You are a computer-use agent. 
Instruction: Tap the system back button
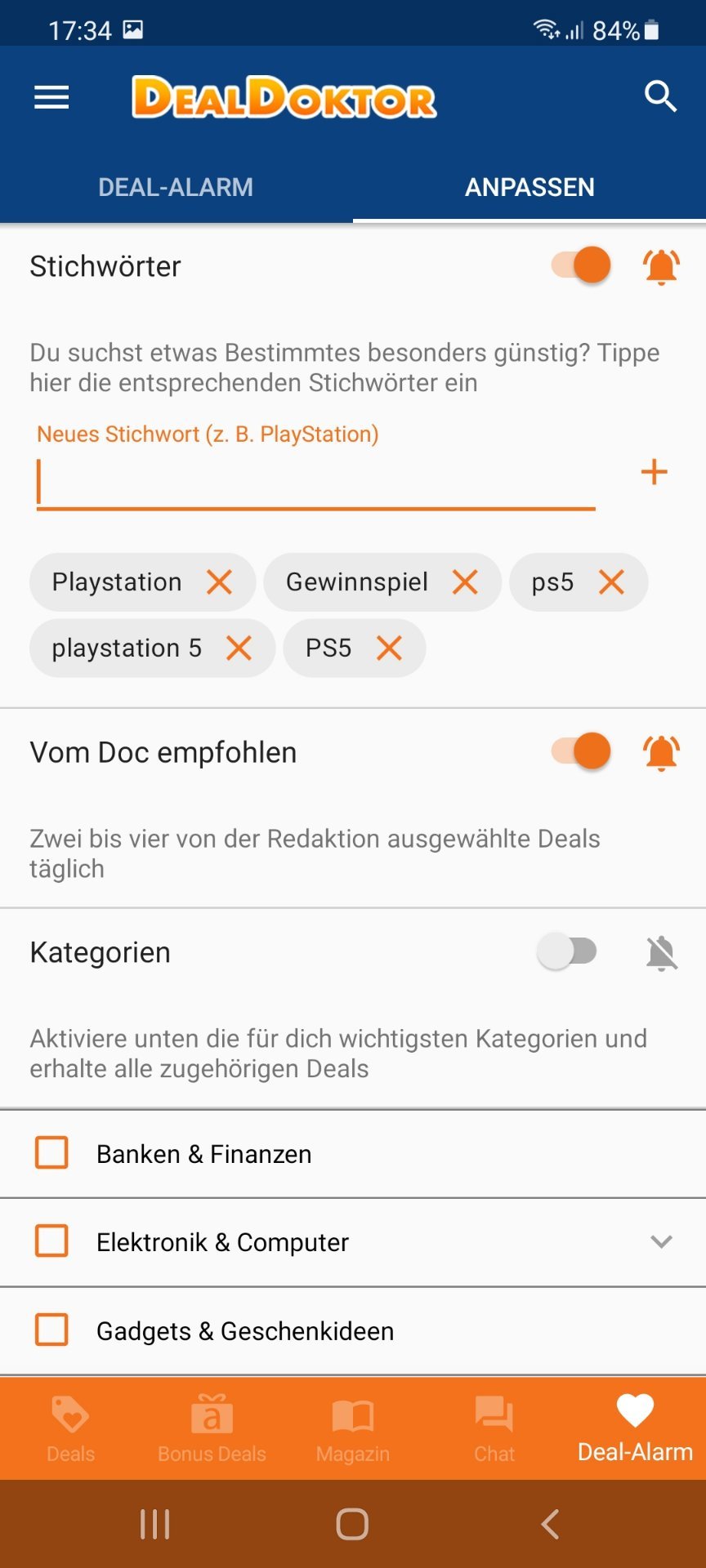550,1524
